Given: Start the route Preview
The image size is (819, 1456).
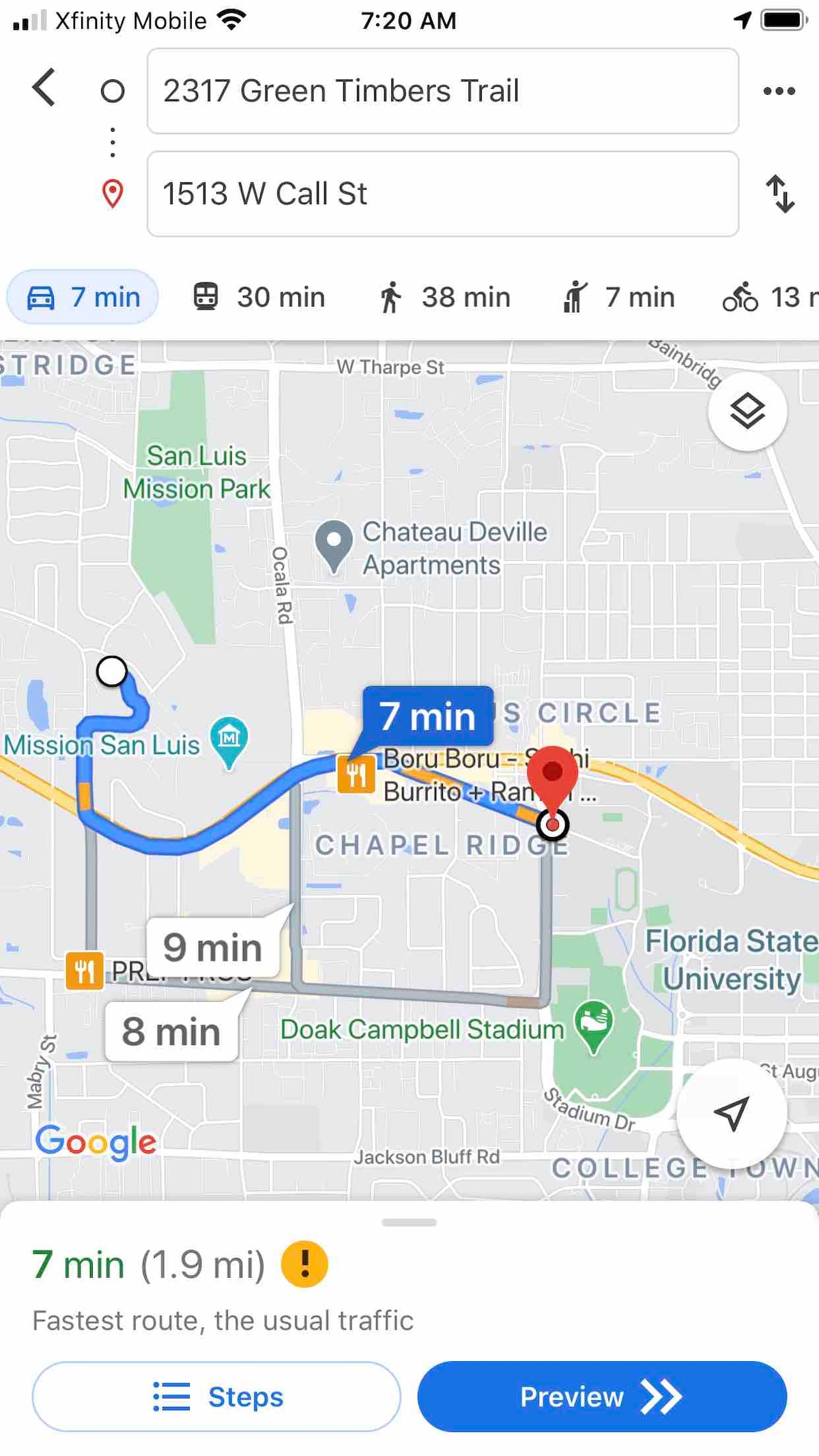Looking at the screenshot, I should [602, 1397].
